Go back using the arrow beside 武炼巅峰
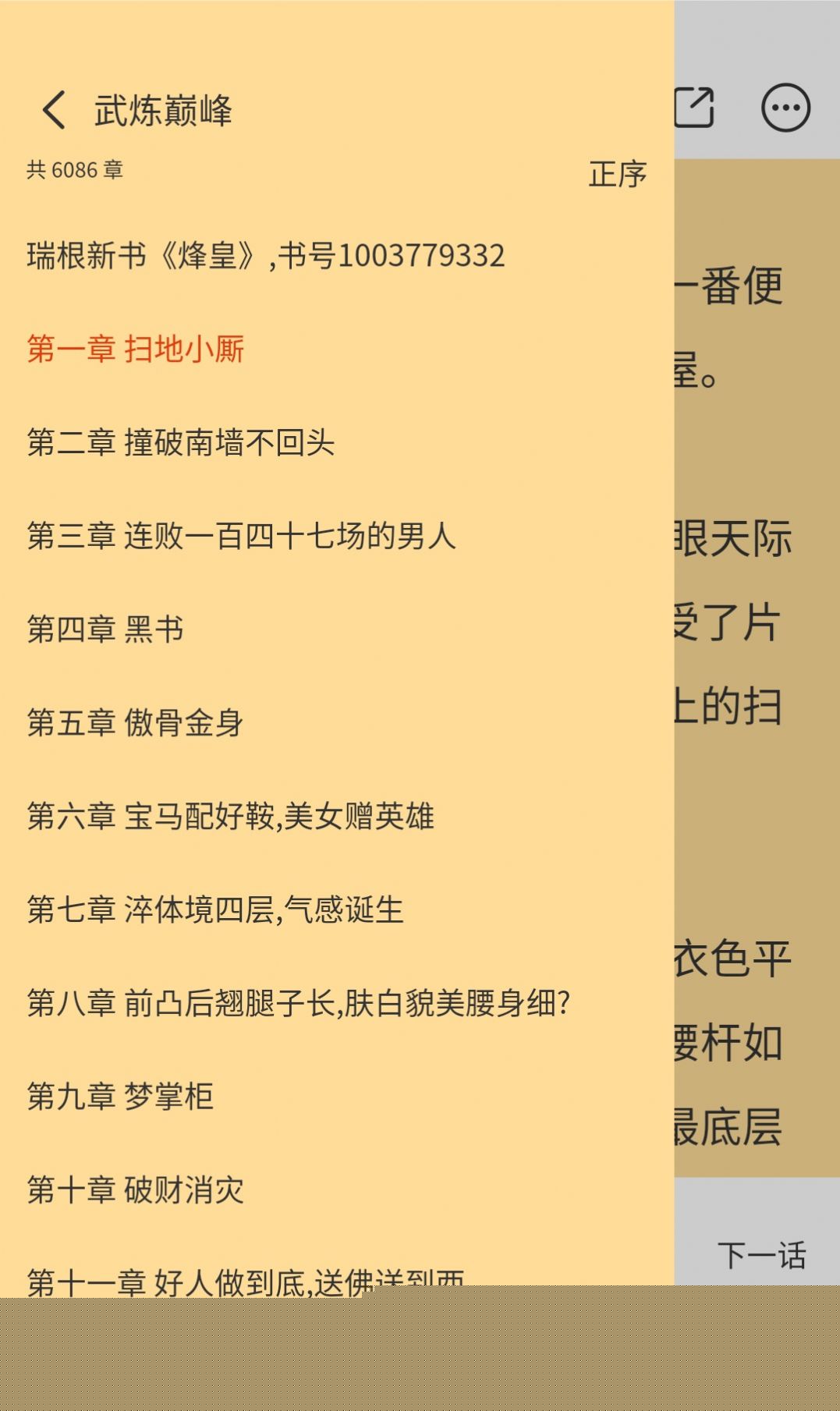The height and width of the screenshot is (1411, 840). tap(54, 109)
